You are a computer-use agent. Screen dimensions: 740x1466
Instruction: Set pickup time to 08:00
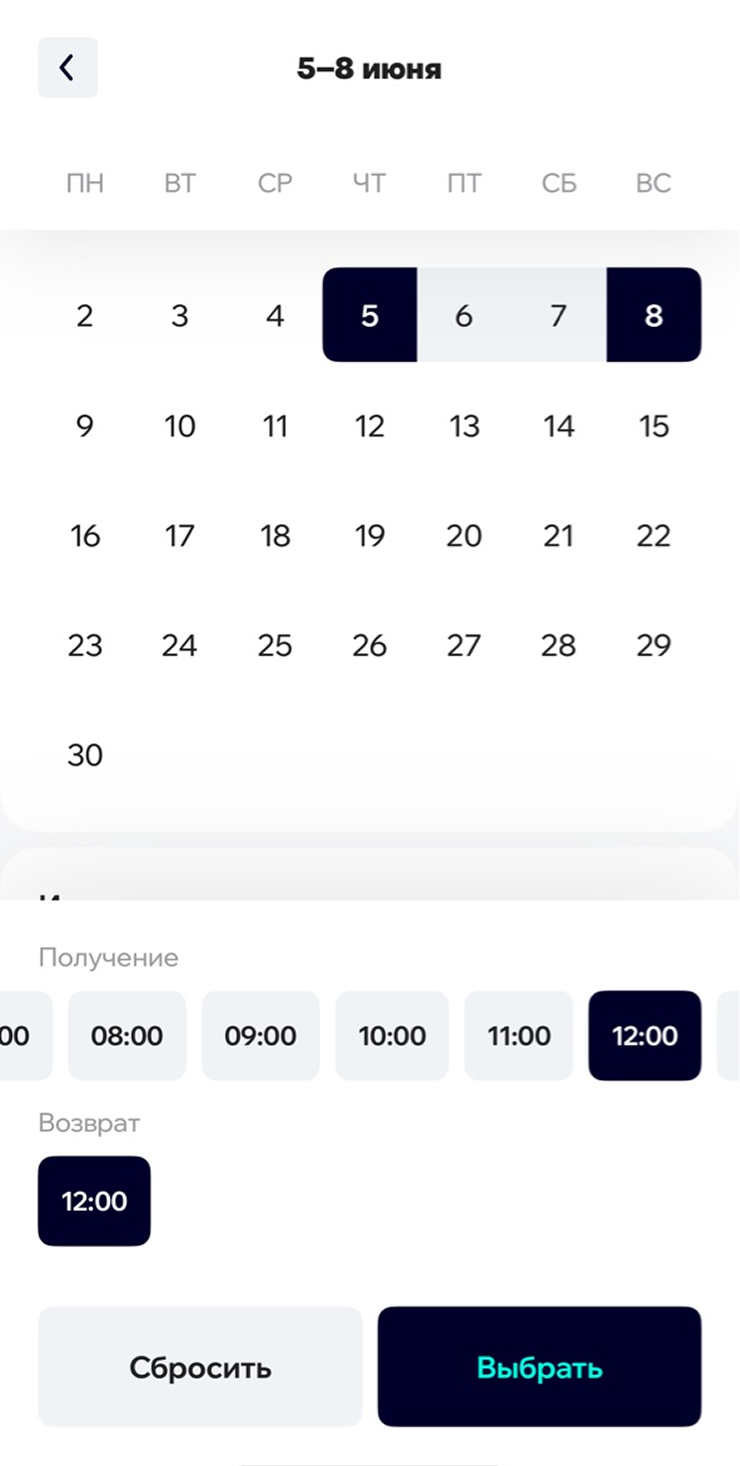click(x=127, y=1036)
